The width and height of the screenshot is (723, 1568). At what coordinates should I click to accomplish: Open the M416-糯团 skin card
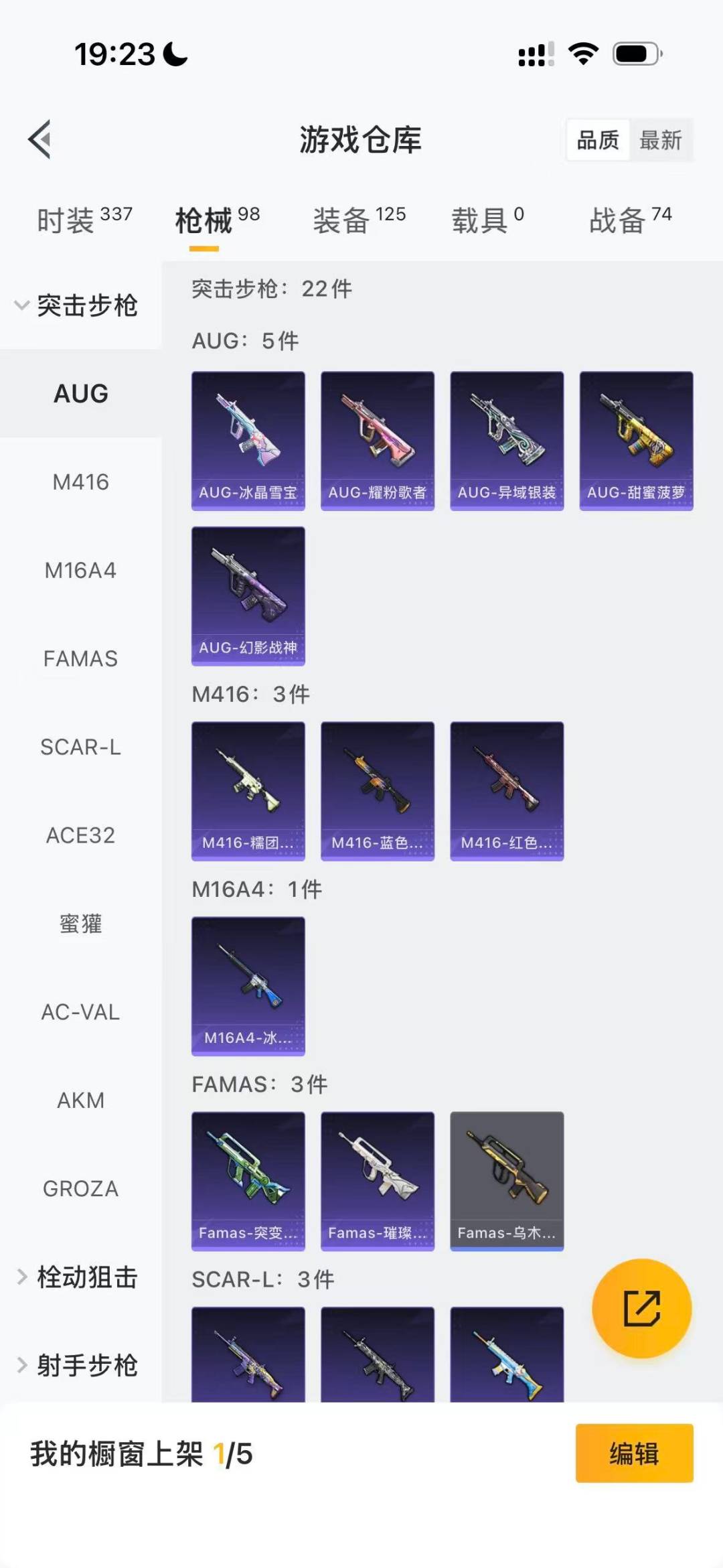tap(248, 790)
